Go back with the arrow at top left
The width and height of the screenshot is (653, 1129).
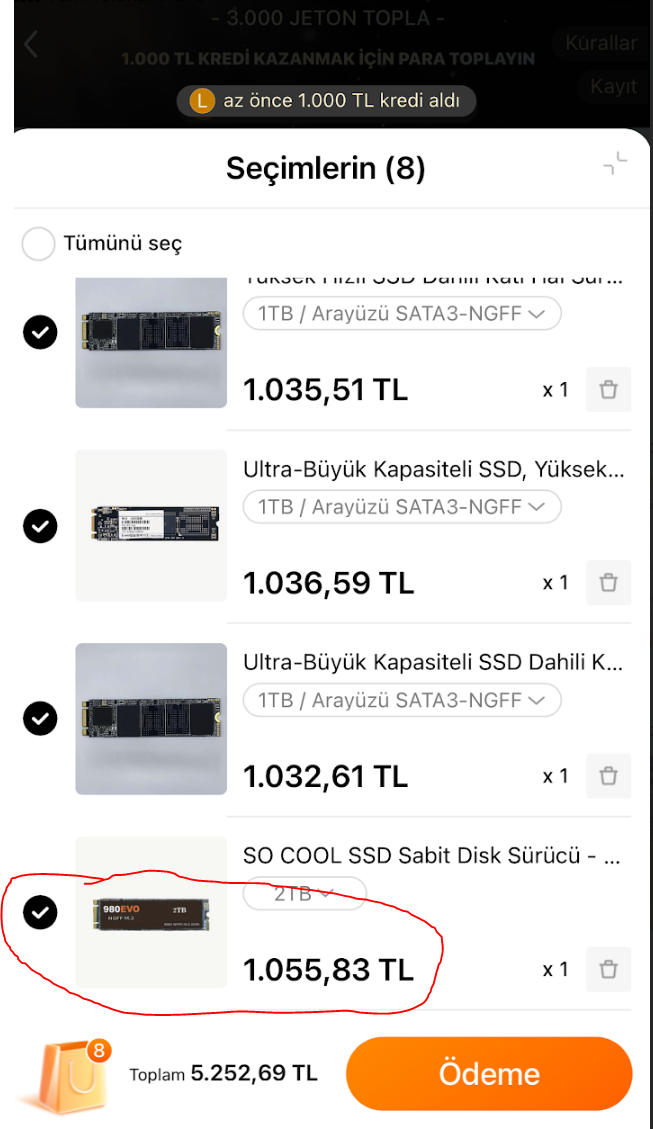coord(30,45)
